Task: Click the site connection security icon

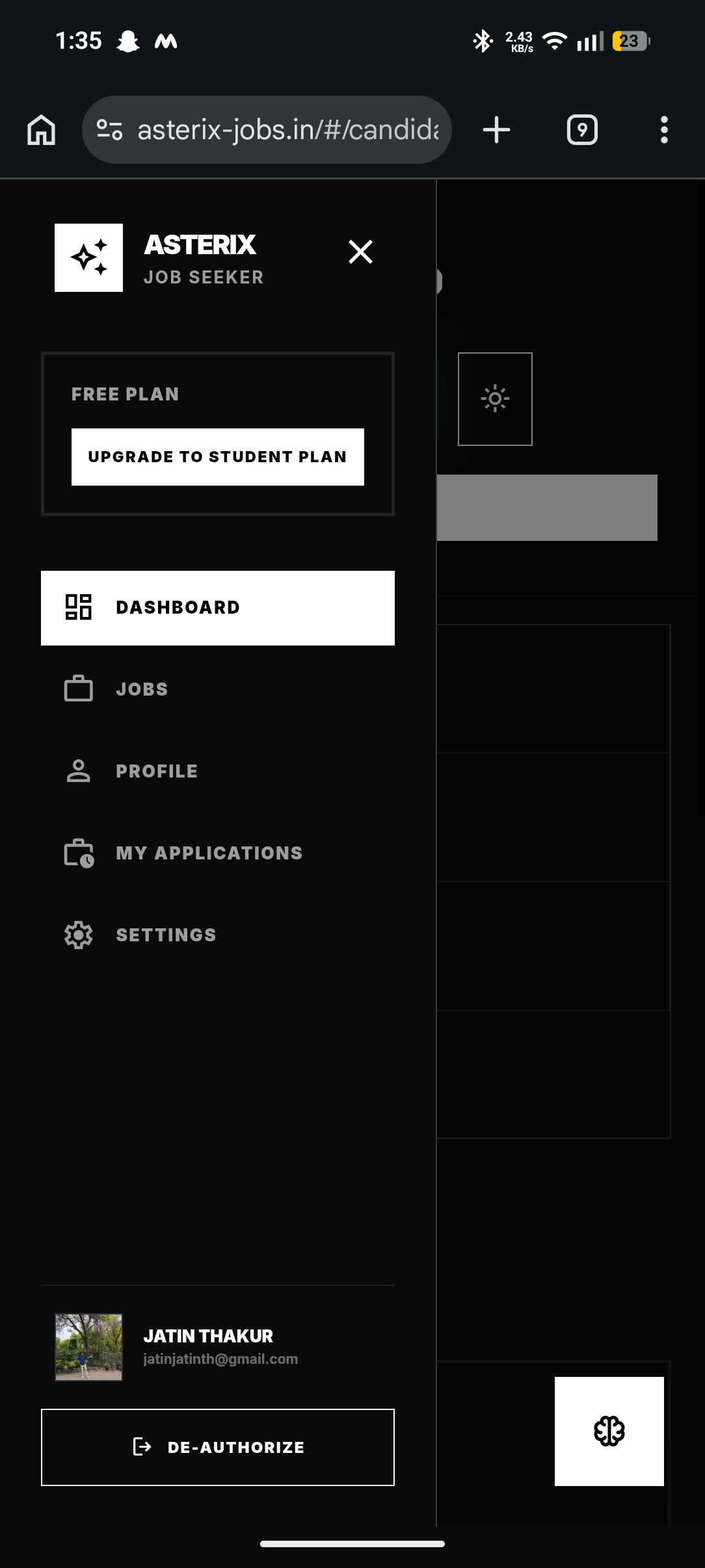Action: click(109, 129)
